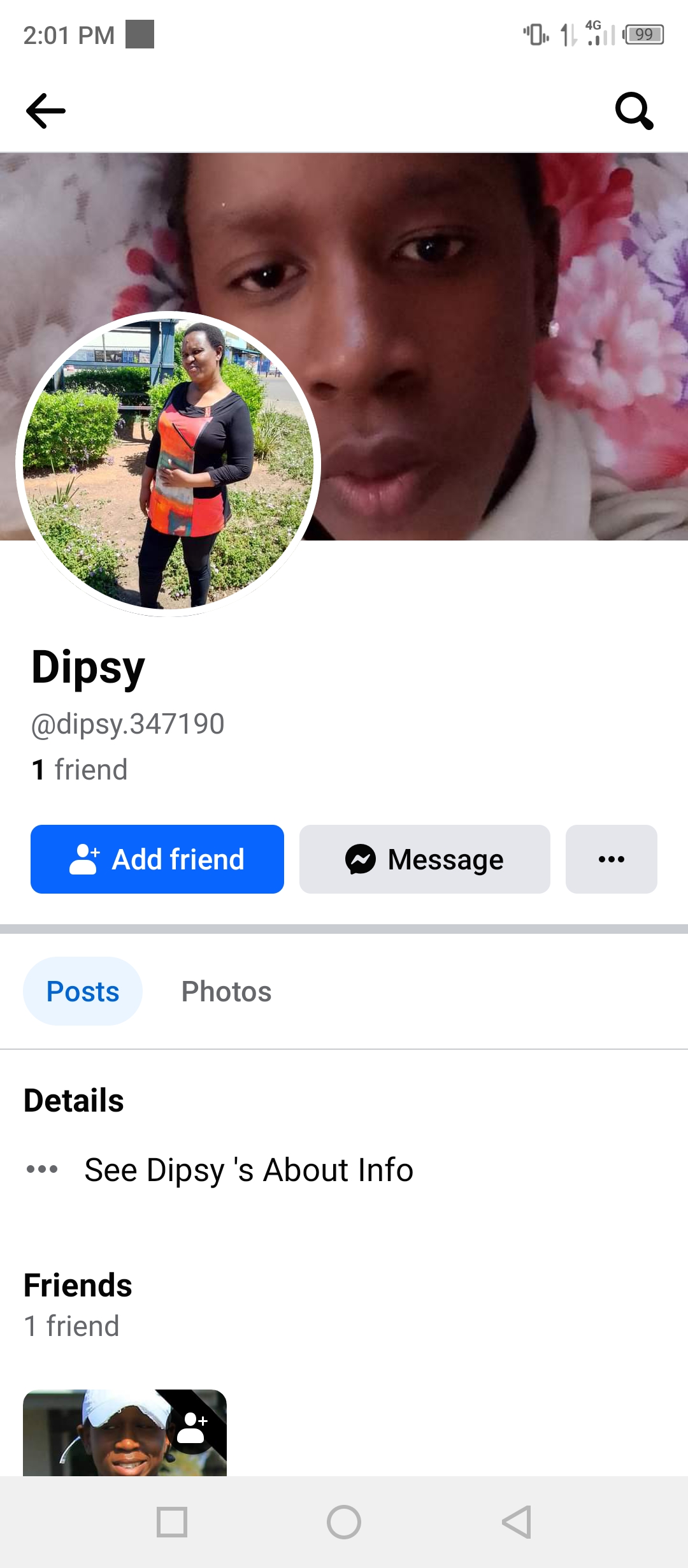
Task: Switch to the Photos tab
Action: pyautogui.click(x=227, y=991)
